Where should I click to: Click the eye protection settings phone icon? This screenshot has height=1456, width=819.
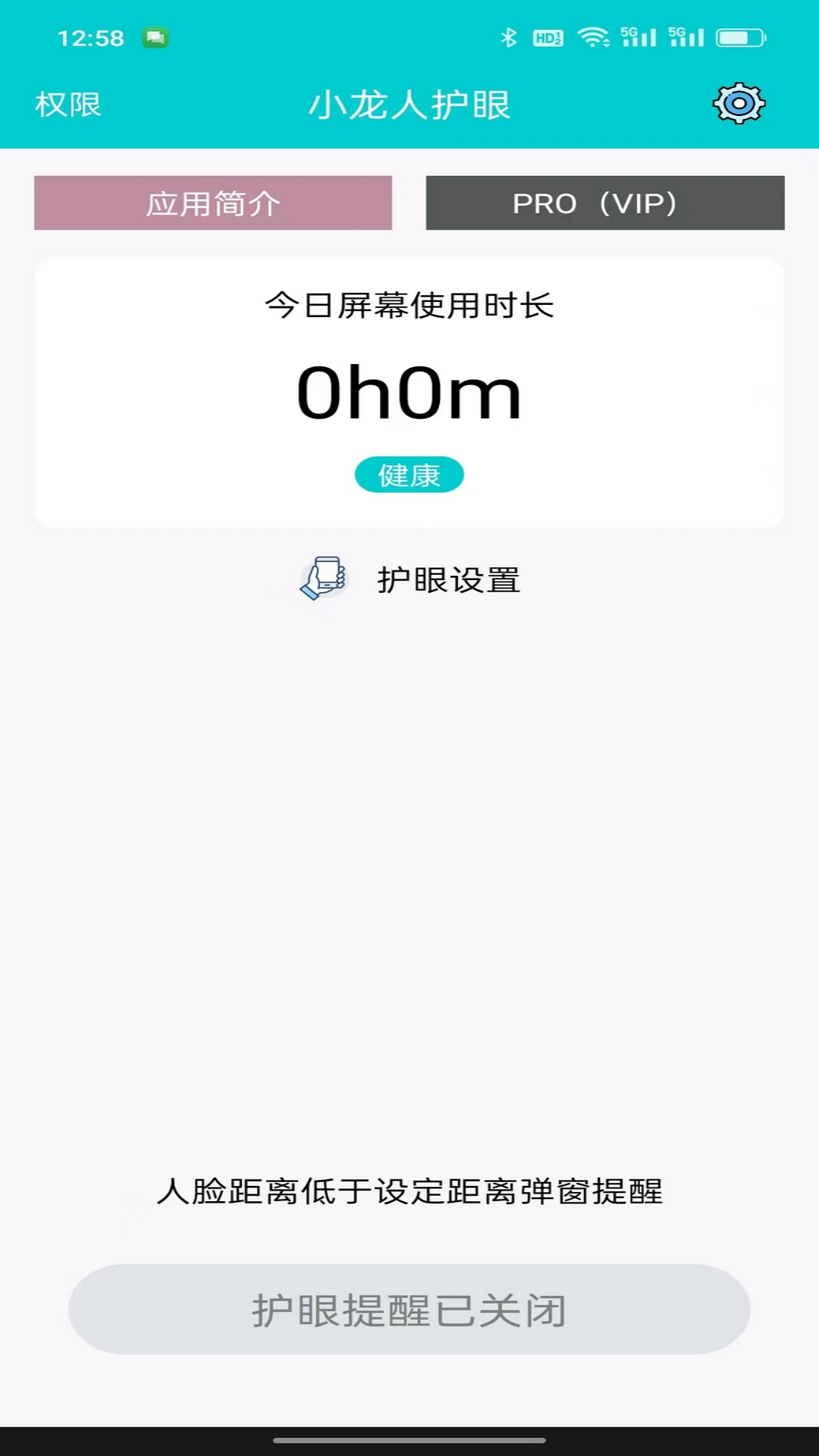click(x=322, y=579)
